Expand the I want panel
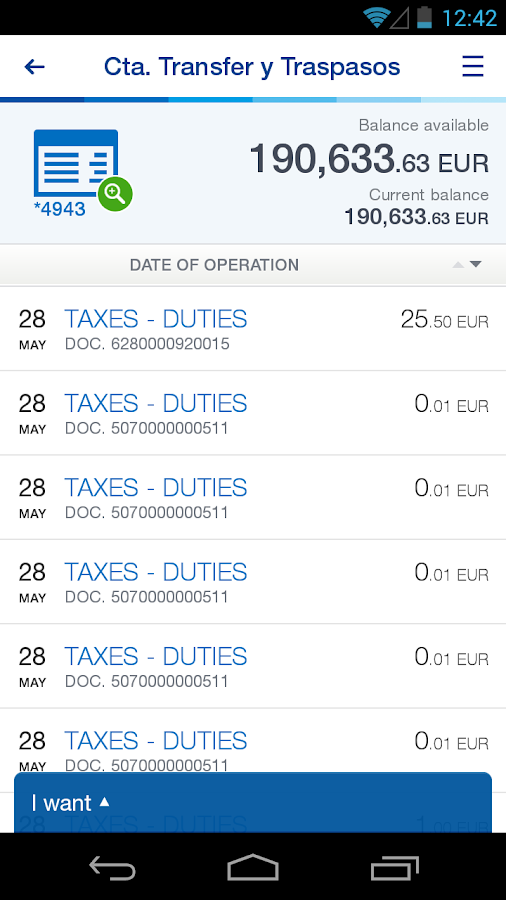The image size is (506, 900). point(253,802)
